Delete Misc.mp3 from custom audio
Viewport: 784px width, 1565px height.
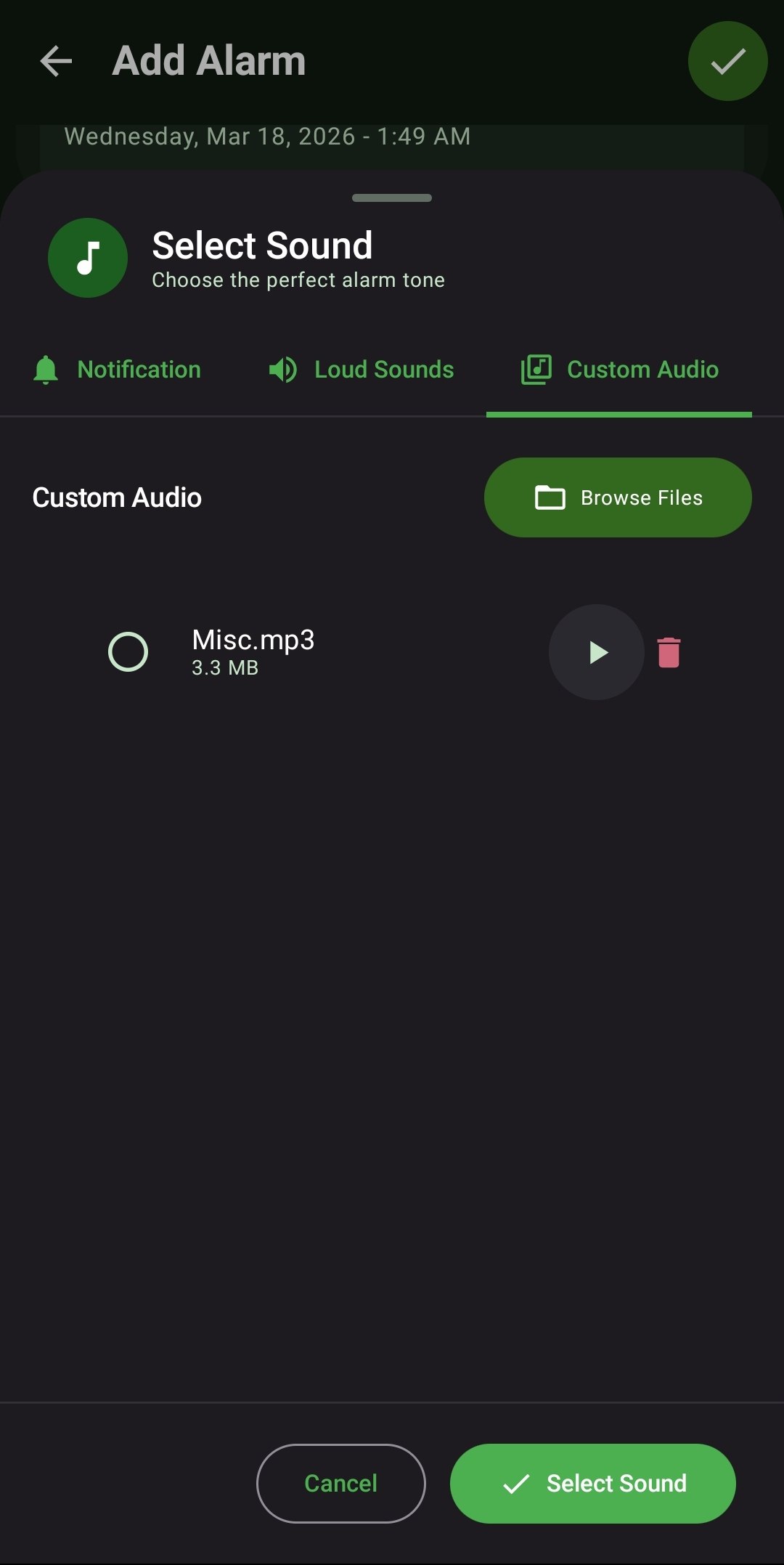click(669, 652)
